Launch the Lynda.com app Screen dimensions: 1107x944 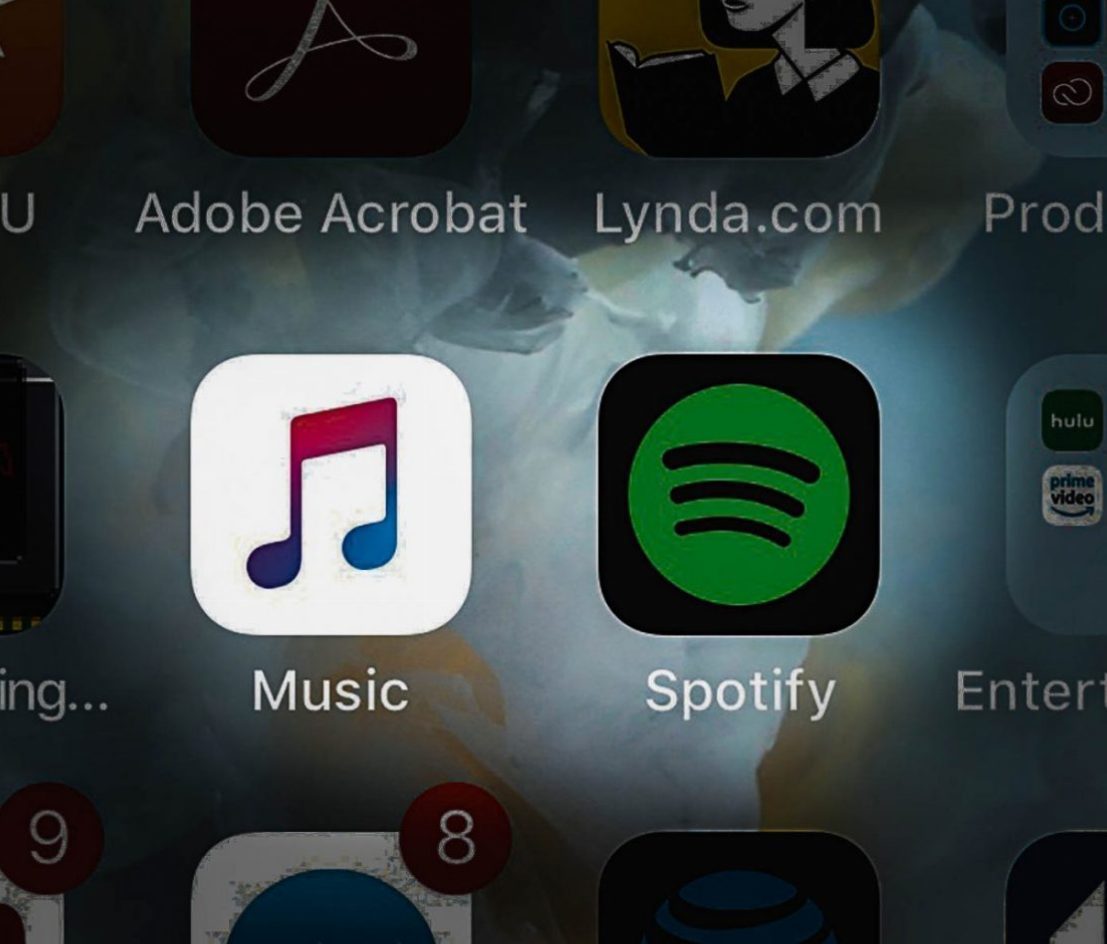click(x=738, y=70)
